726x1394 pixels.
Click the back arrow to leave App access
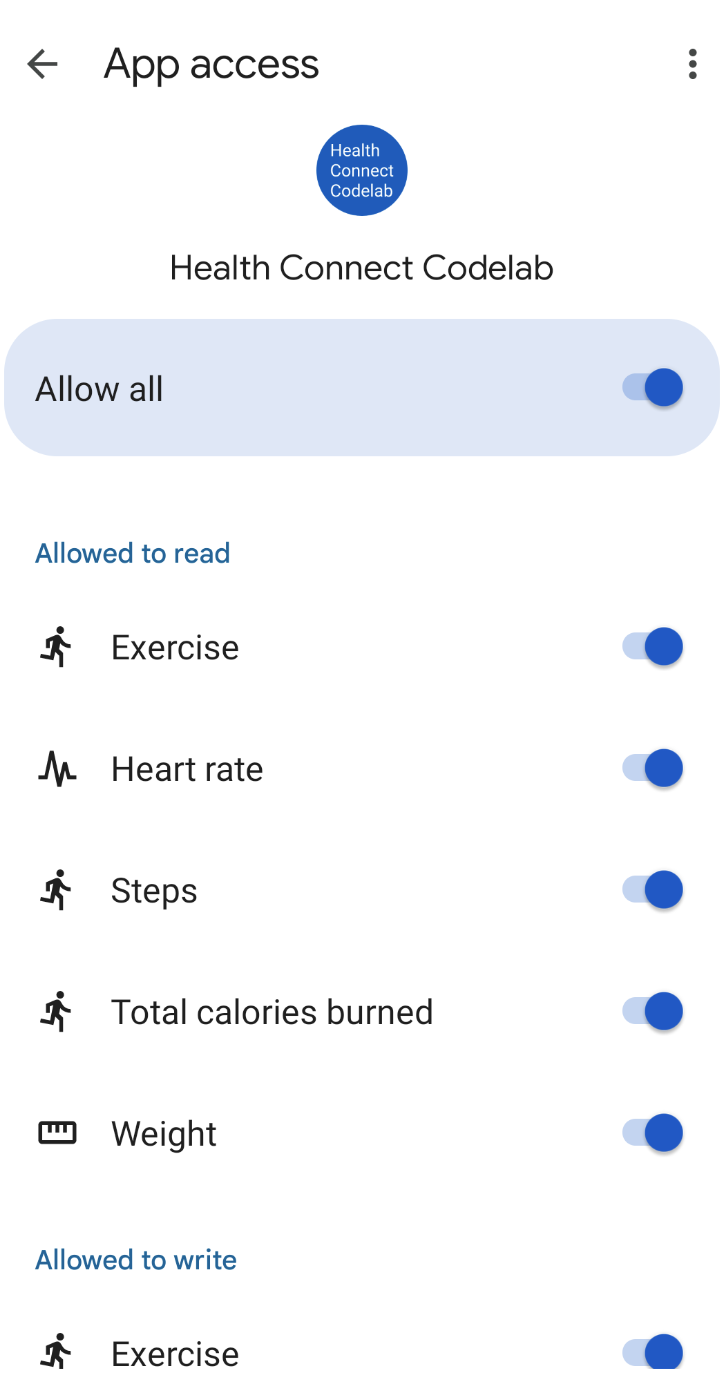pos(42,64)
